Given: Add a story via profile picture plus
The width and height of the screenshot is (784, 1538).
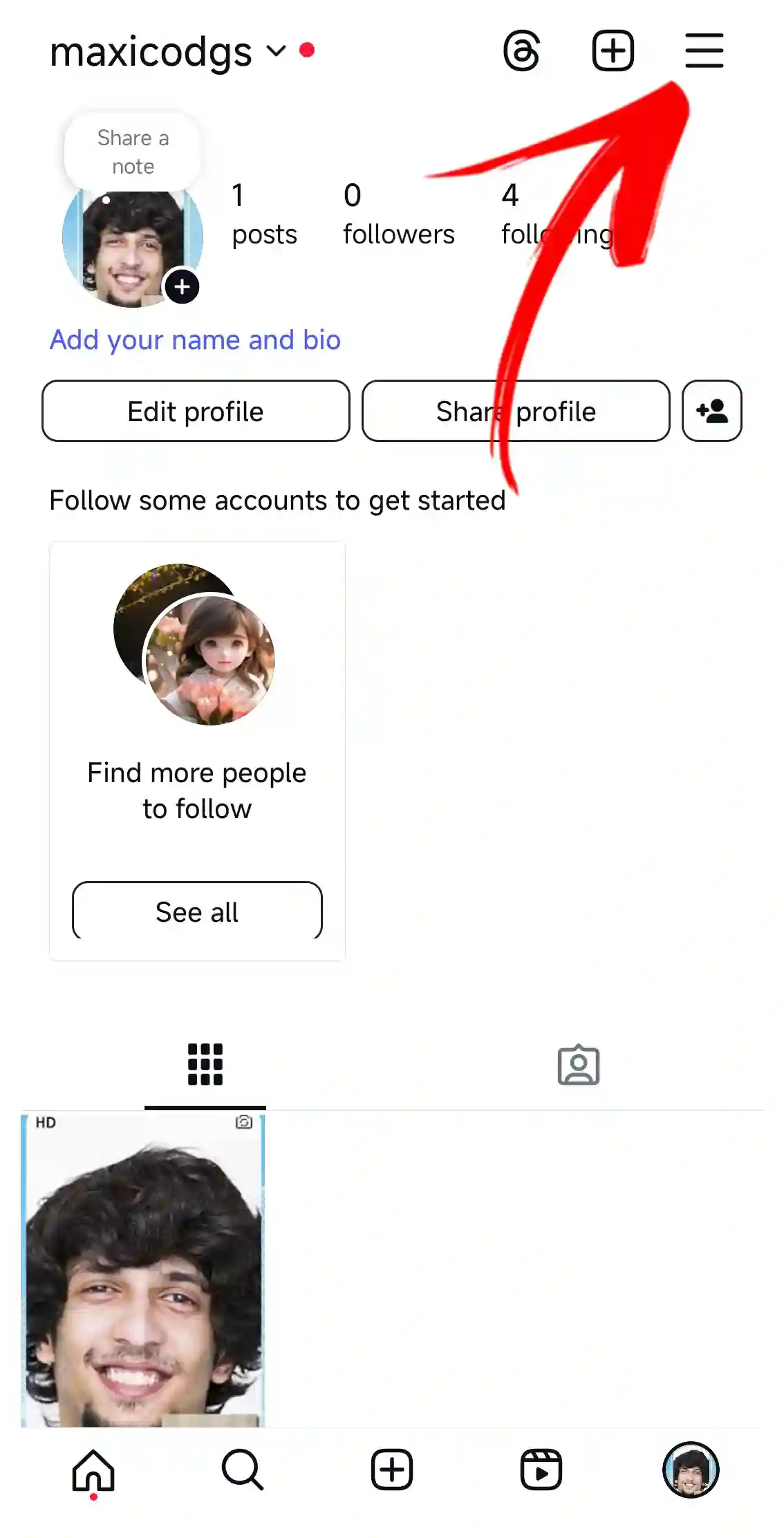Looking at the screenshot, I should tap(182, 286).
